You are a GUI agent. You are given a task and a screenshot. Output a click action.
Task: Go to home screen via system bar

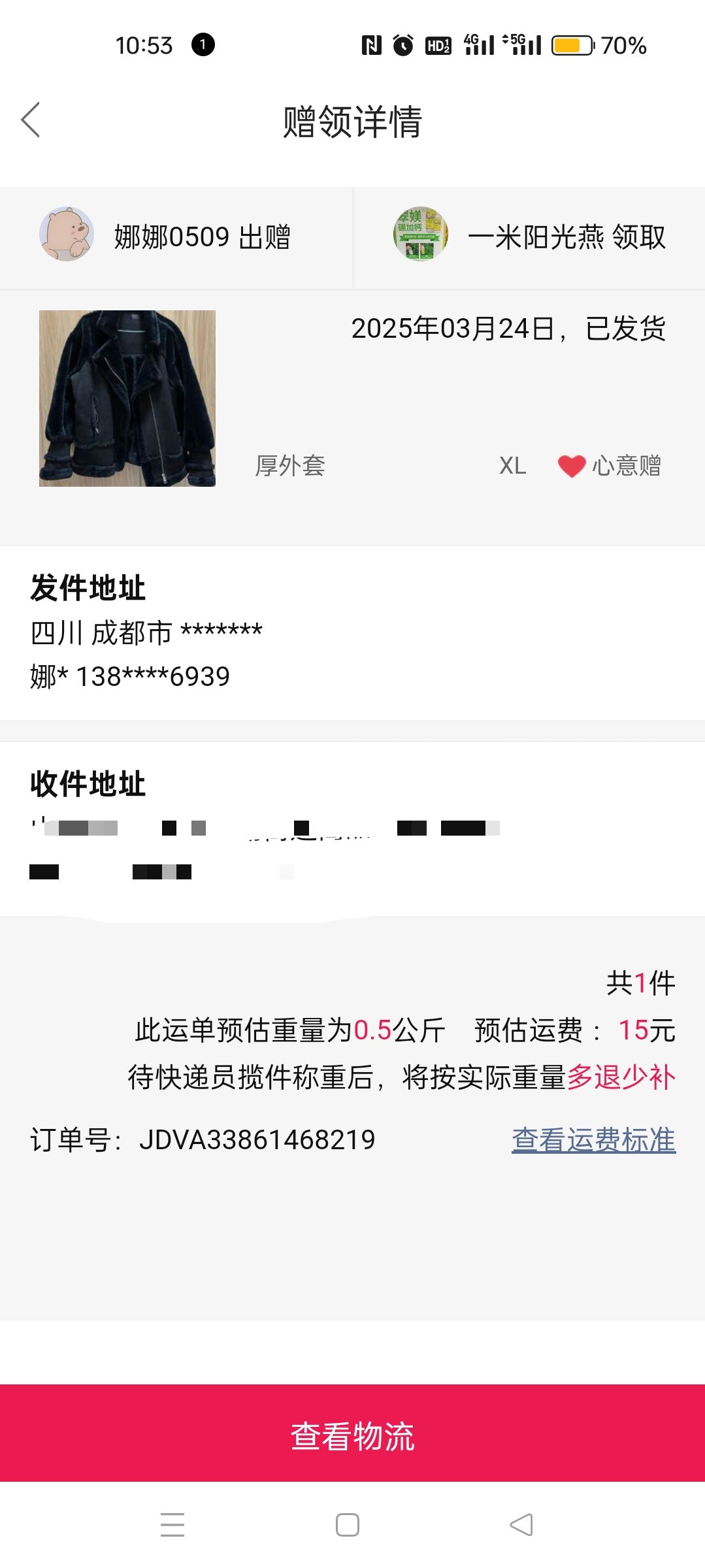click(x=348, y=1525)
